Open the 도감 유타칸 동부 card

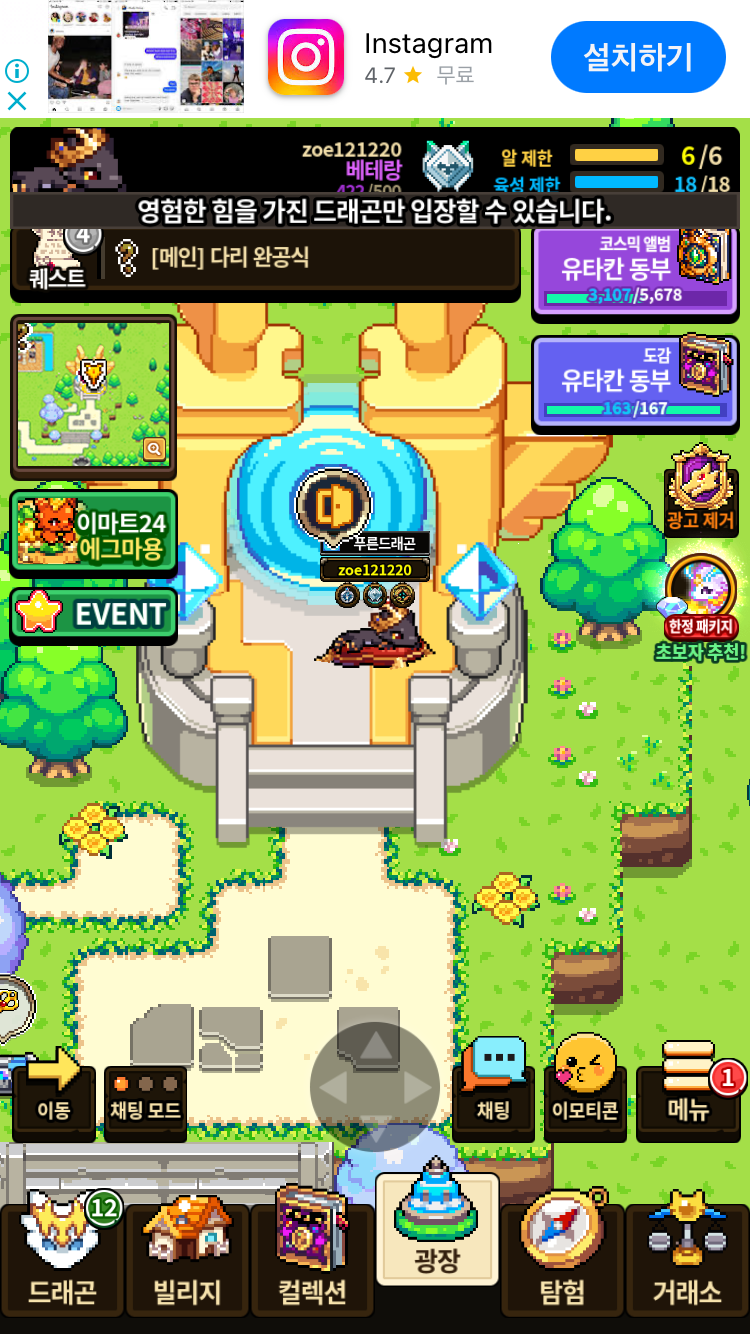click(634, 380)
